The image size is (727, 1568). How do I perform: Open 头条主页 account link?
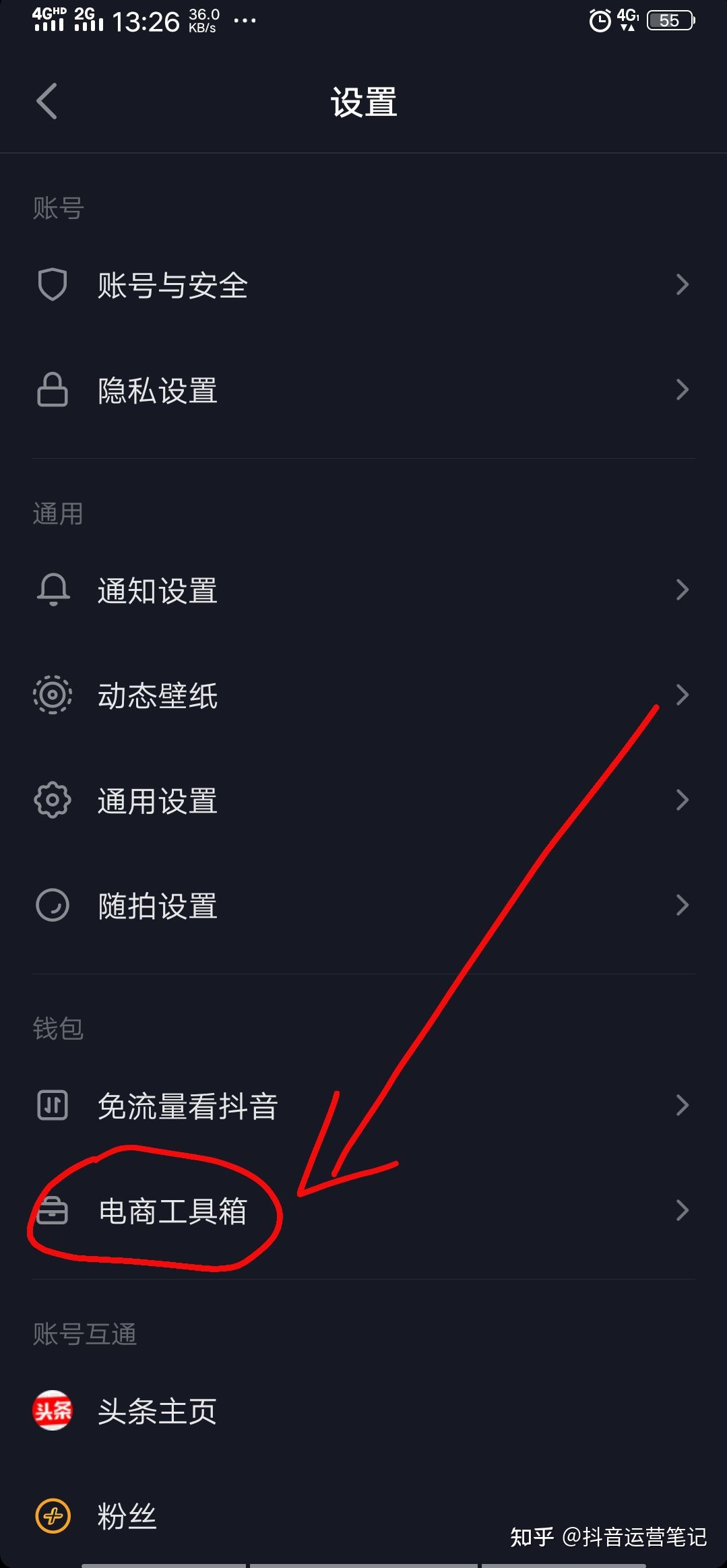coord(158,1411)
